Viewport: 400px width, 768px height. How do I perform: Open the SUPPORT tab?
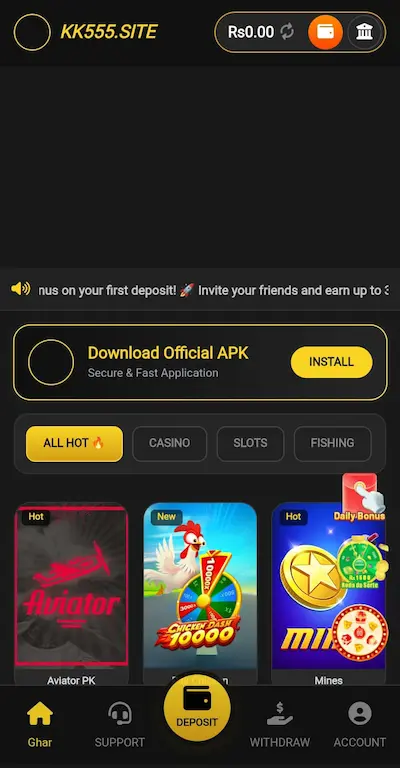coord(119,725)
